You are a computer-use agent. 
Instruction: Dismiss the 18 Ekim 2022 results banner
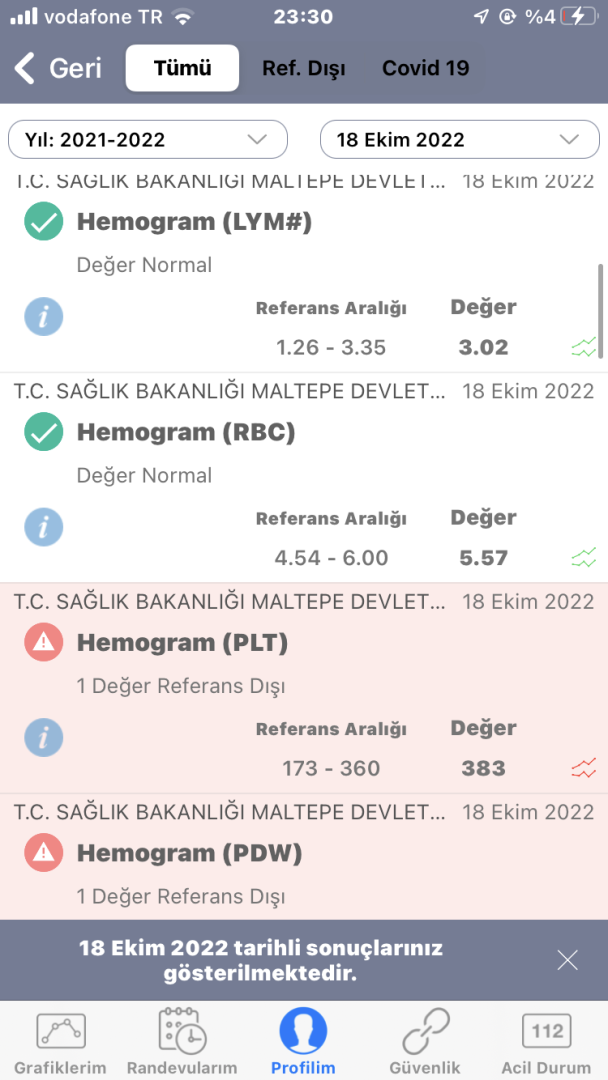pos(567,960)
